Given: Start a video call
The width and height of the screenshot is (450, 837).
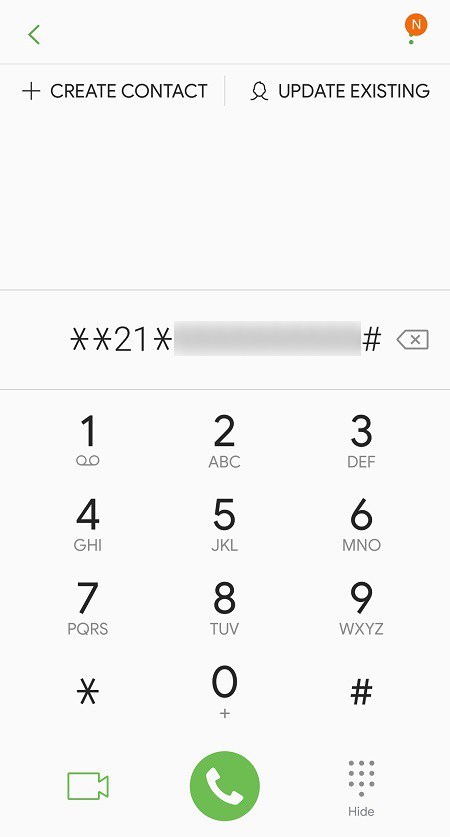Looking at the screenshot, I should coord(88,786).
